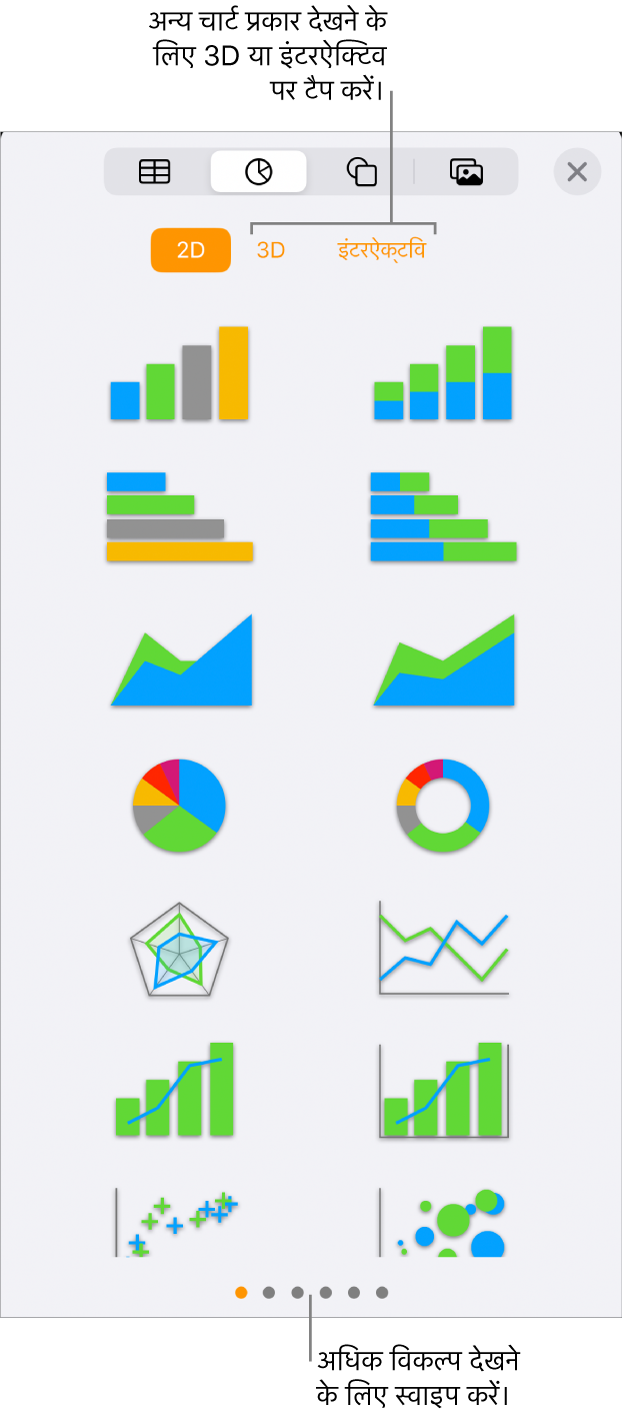Add the horizontal bar chart
This screenshot has height=1415, width=622.
click(180, 517)
